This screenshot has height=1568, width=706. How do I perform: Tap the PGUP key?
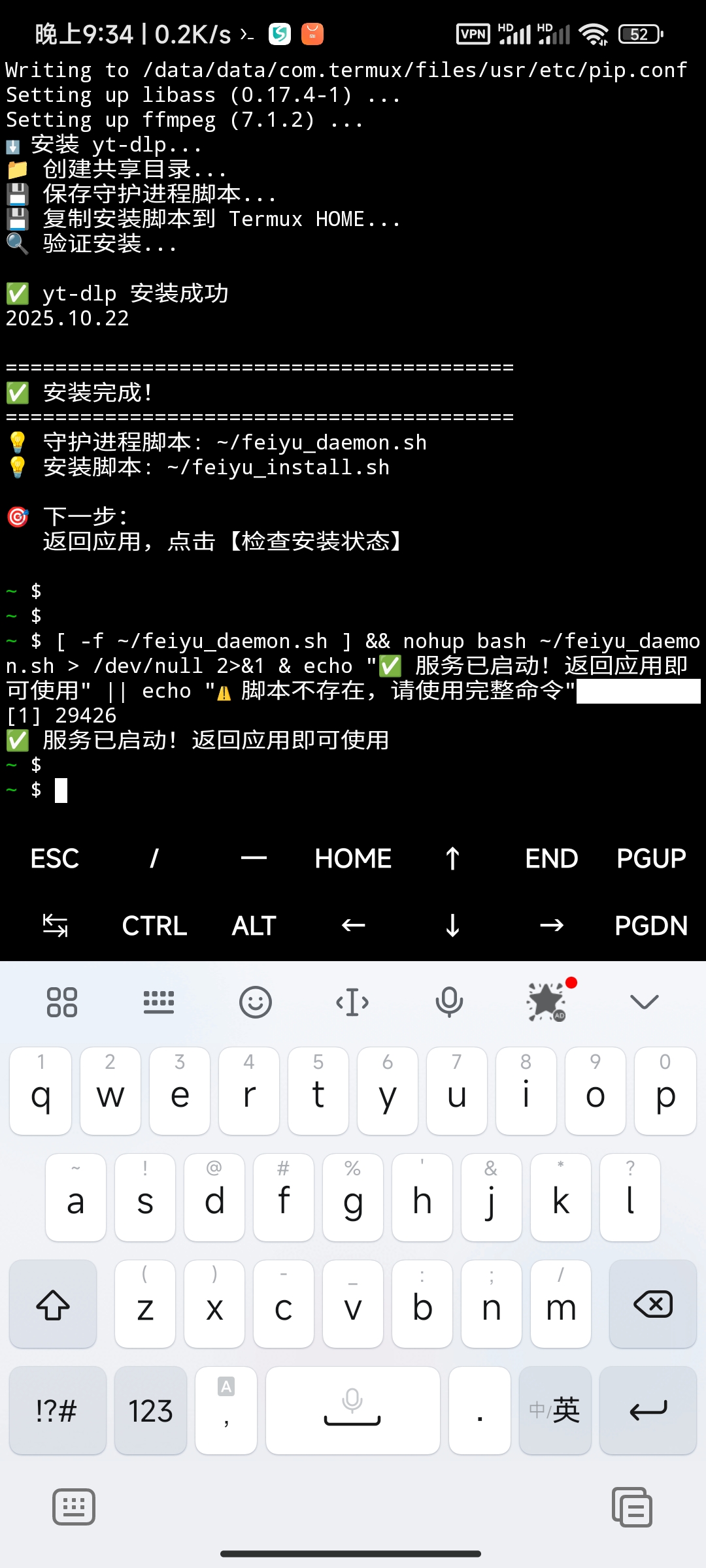tap(651, 858)
